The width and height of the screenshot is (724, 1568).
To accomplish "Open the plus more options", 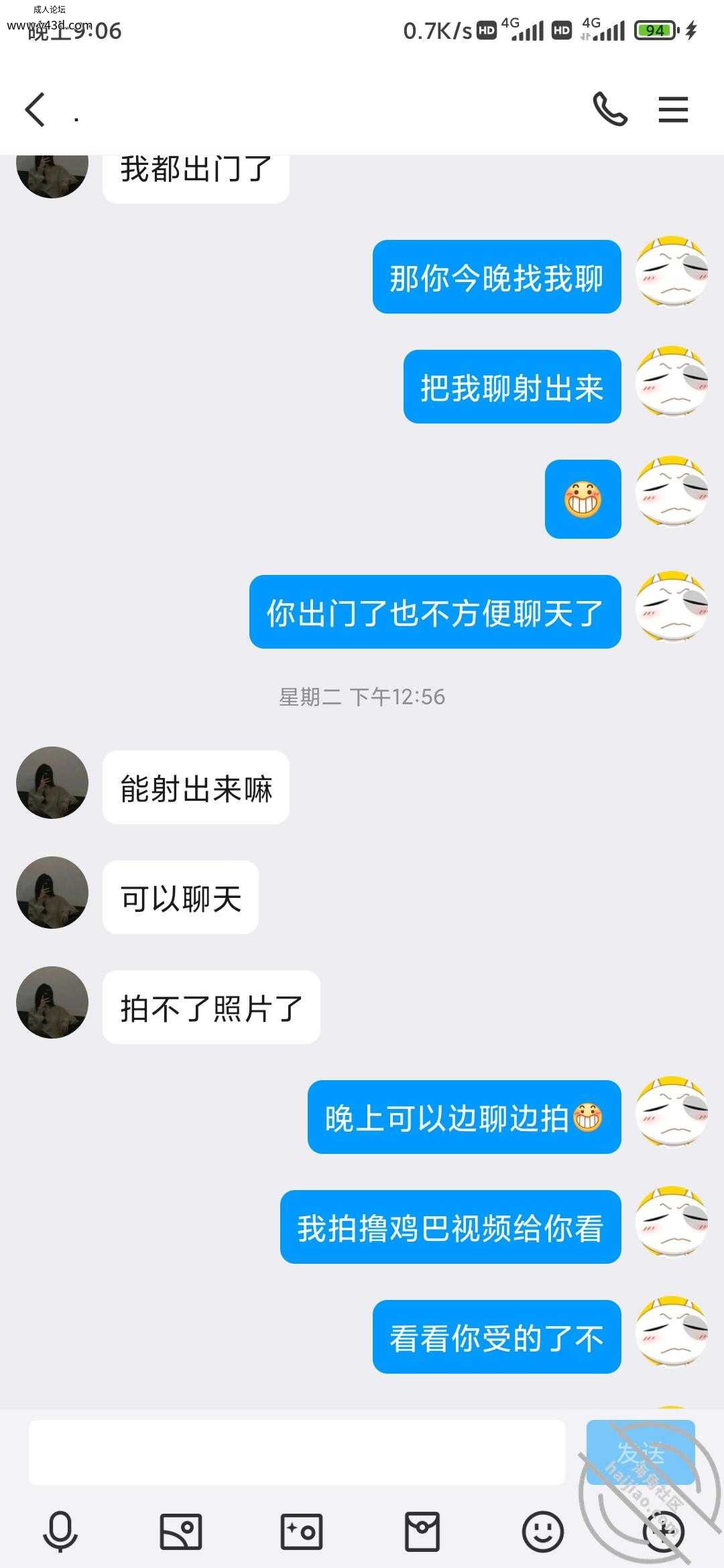I will 663,1532.
